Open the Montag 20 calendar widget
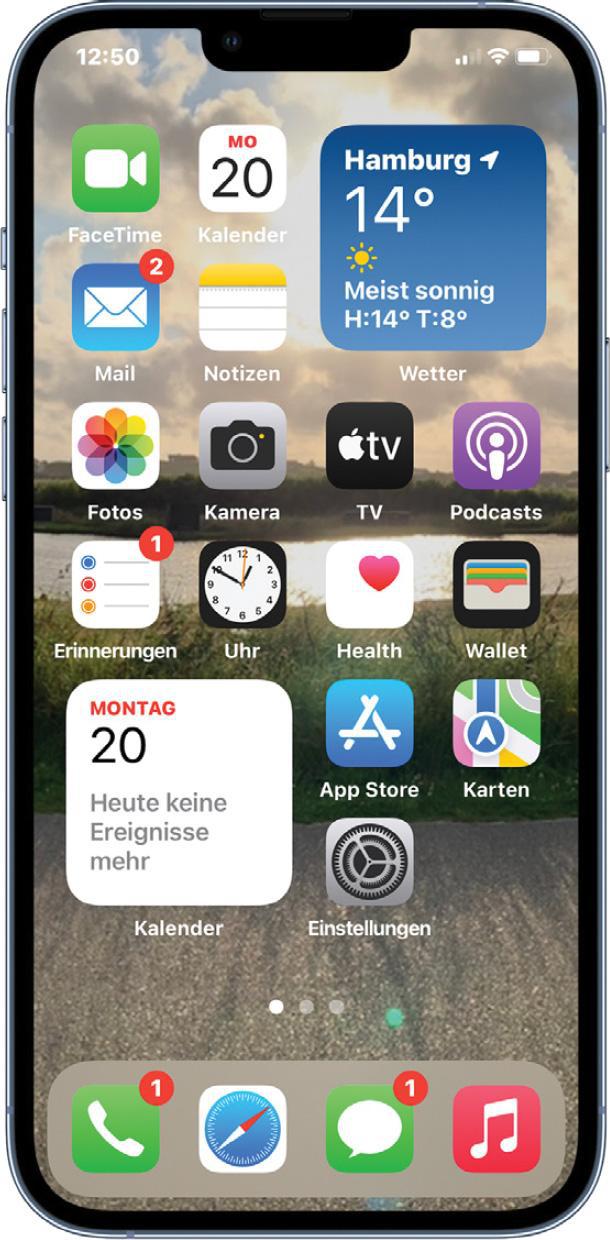This screenshot has width=610, height=1240. [x=179, y=792]
